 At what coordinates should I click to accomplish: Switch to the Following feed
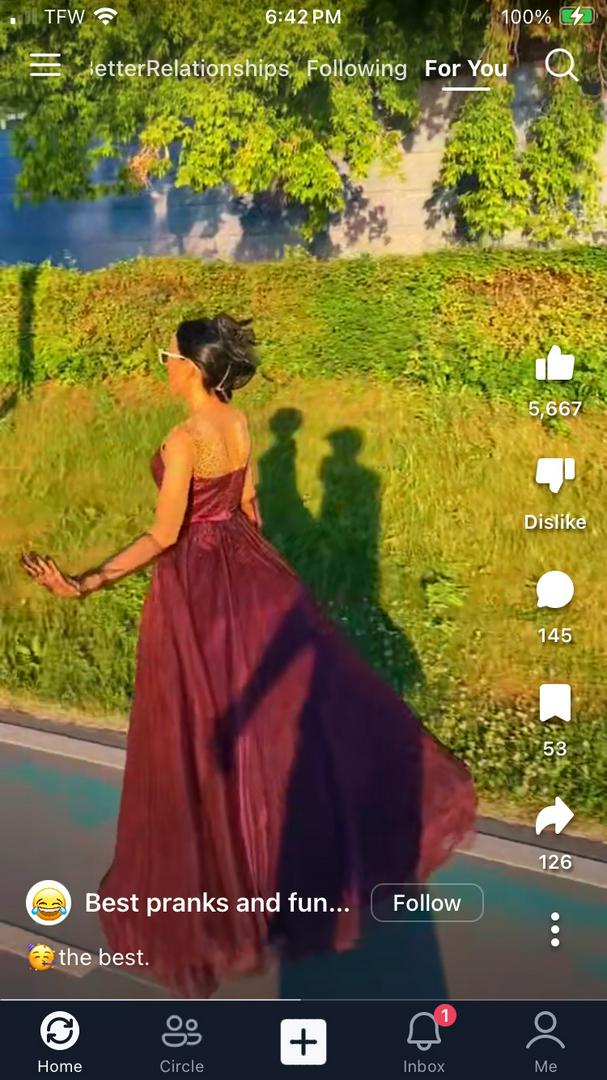356,69
